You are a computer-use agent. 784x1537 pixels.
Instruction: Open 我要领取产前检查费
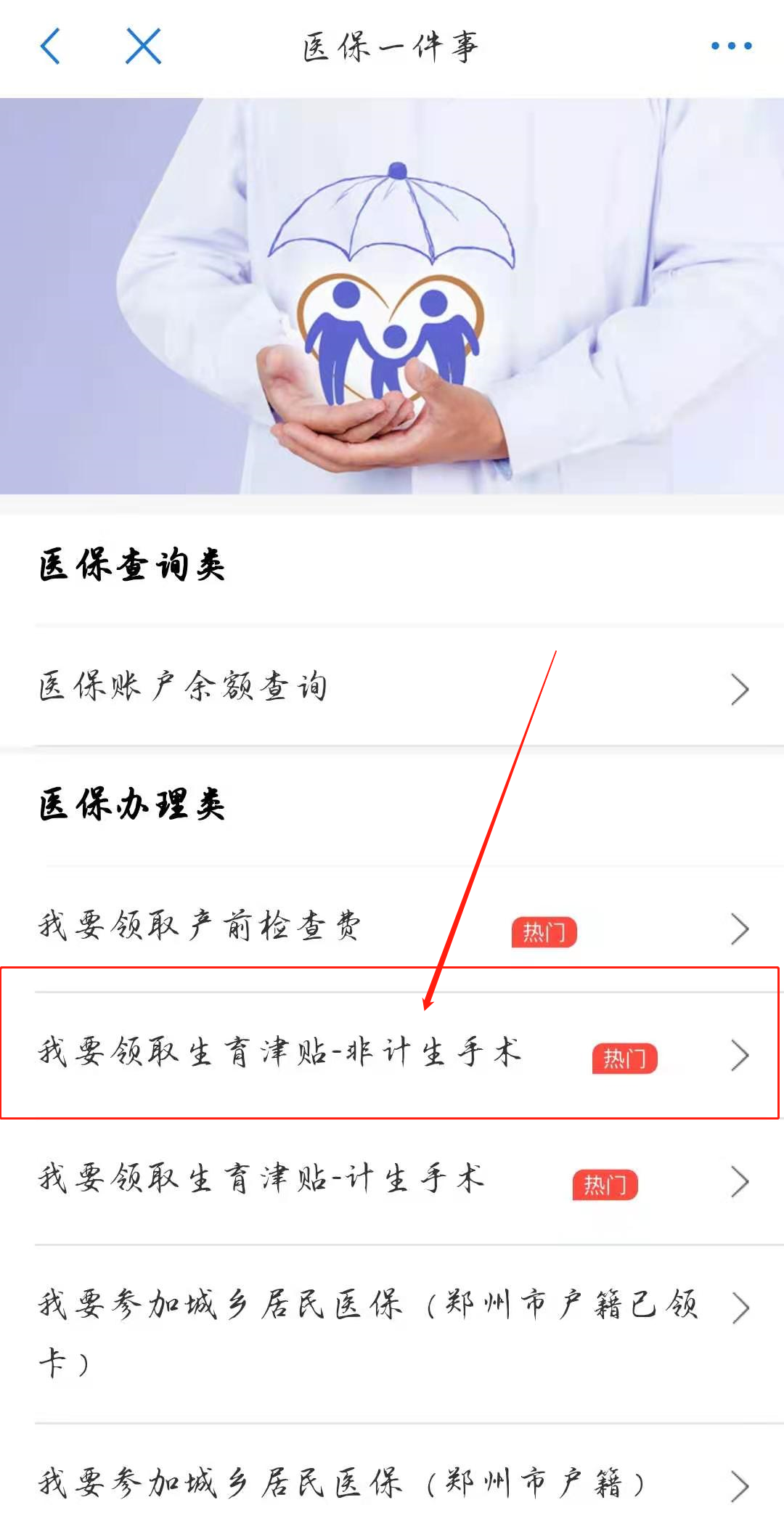392,927
